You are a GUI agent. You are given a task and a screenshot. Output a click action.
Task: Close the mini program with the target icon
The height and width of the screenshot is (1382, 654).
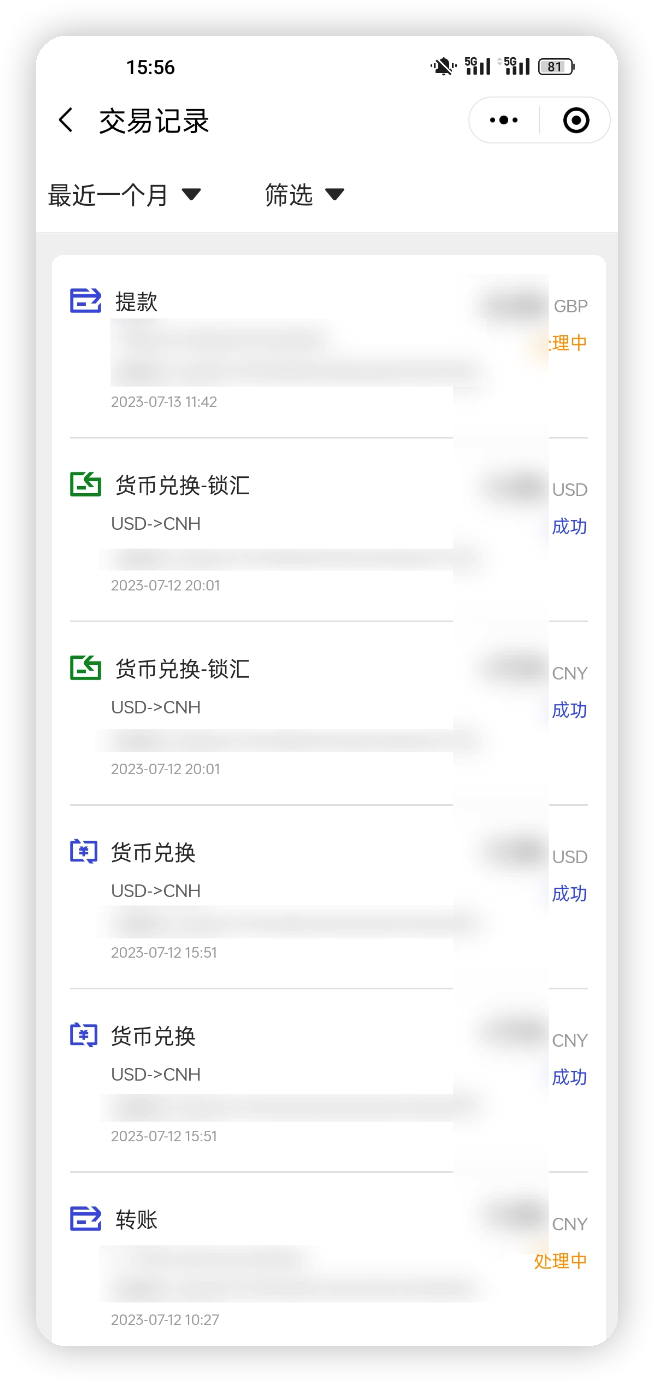(576, 121)
